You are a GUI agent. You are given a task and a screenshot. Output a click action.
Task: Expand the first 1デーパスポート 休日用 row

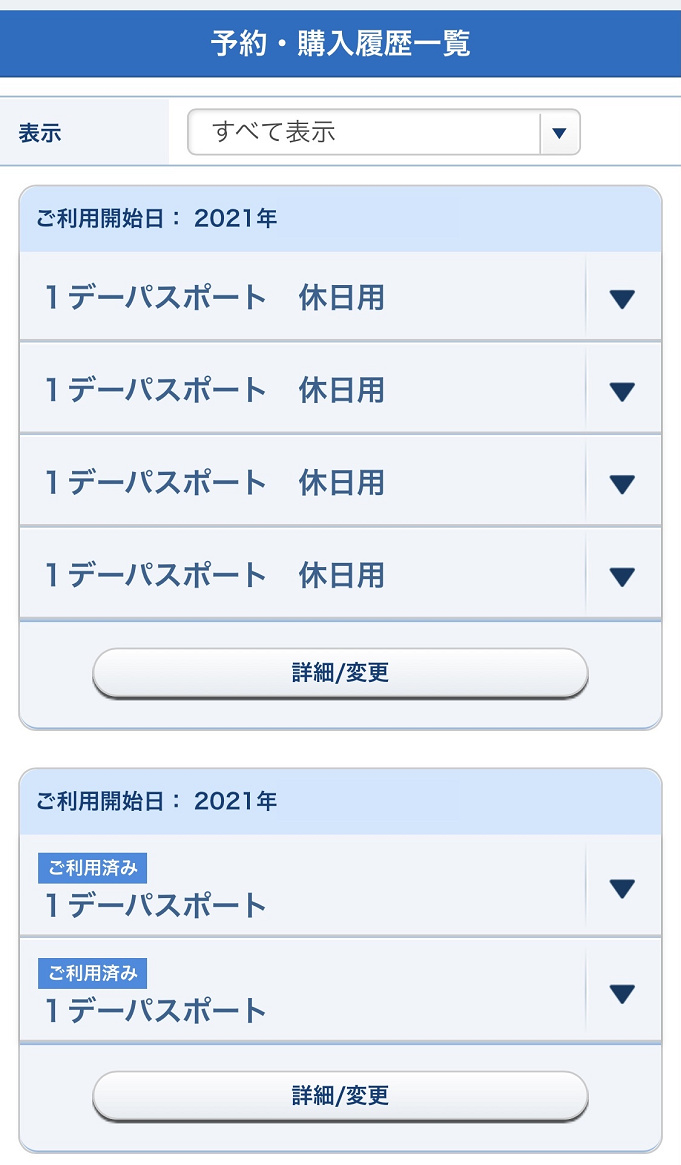pyautogui.click(x=621, y=298)
